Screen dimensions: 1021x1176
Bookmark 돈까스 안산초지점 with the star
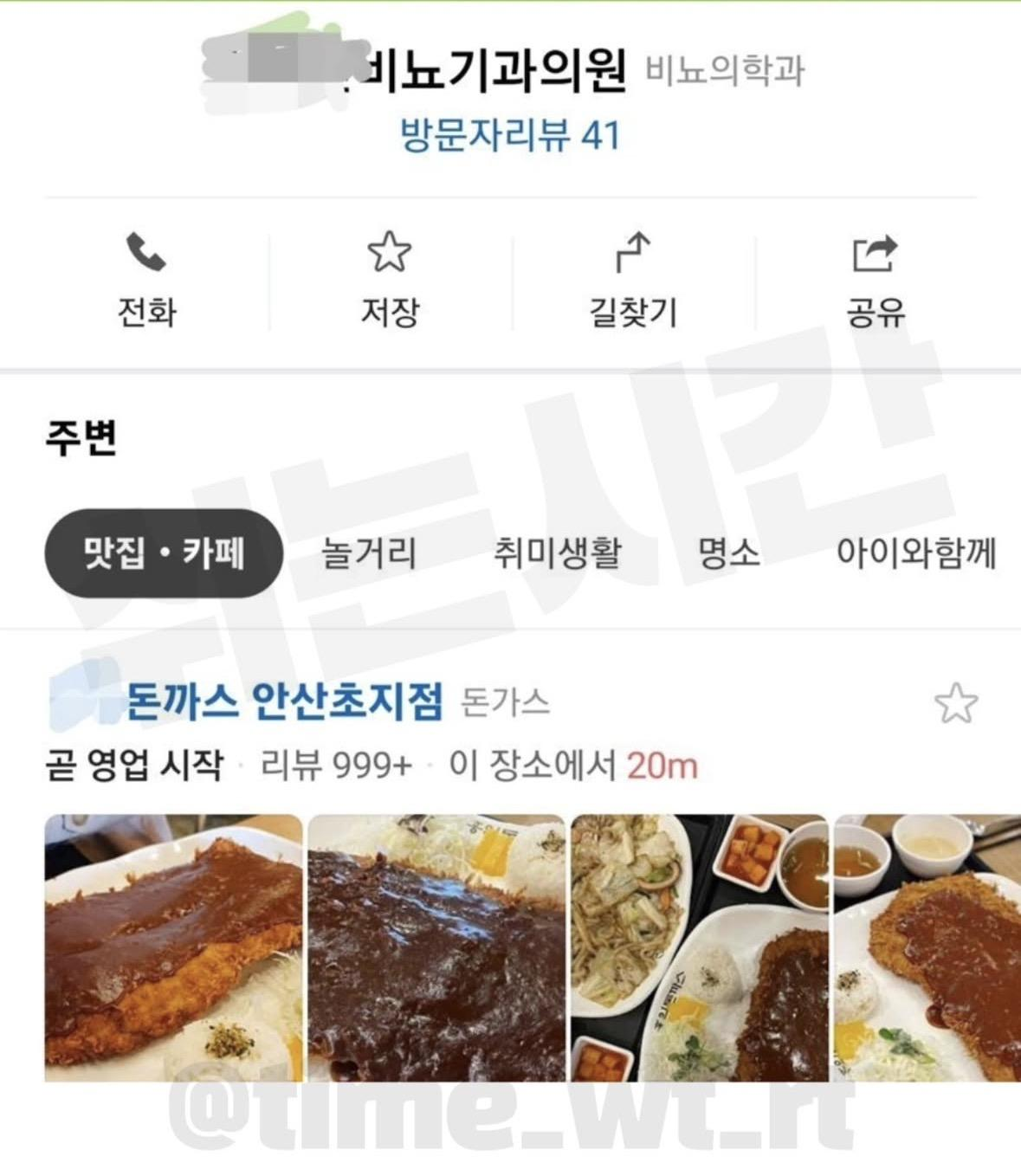[956, 703]
